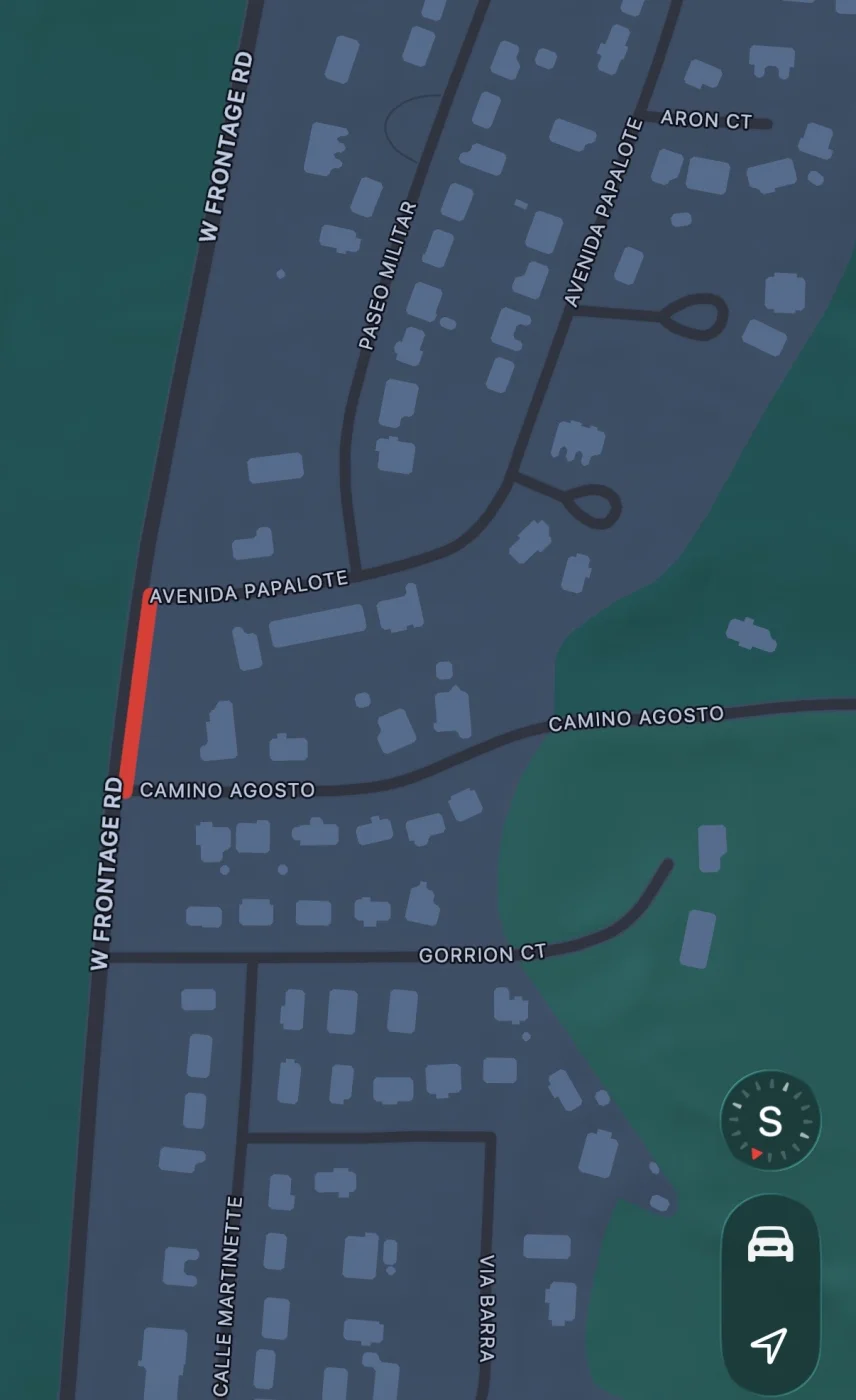Center map on current location arrow

click(x=769, y=1345)
